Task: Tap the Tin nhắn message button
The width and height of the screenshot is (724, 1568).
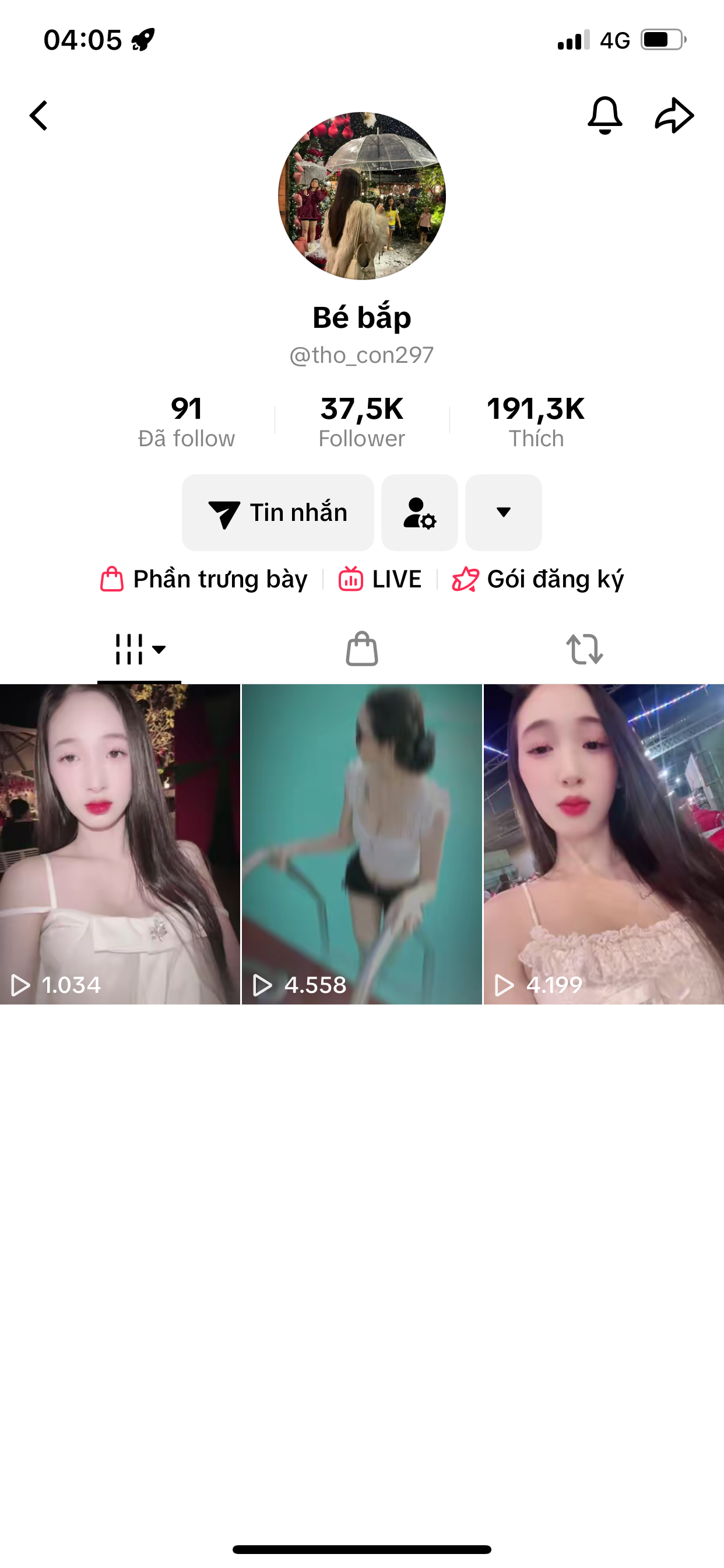Action: pyautogui.click(x=278, y=513)
